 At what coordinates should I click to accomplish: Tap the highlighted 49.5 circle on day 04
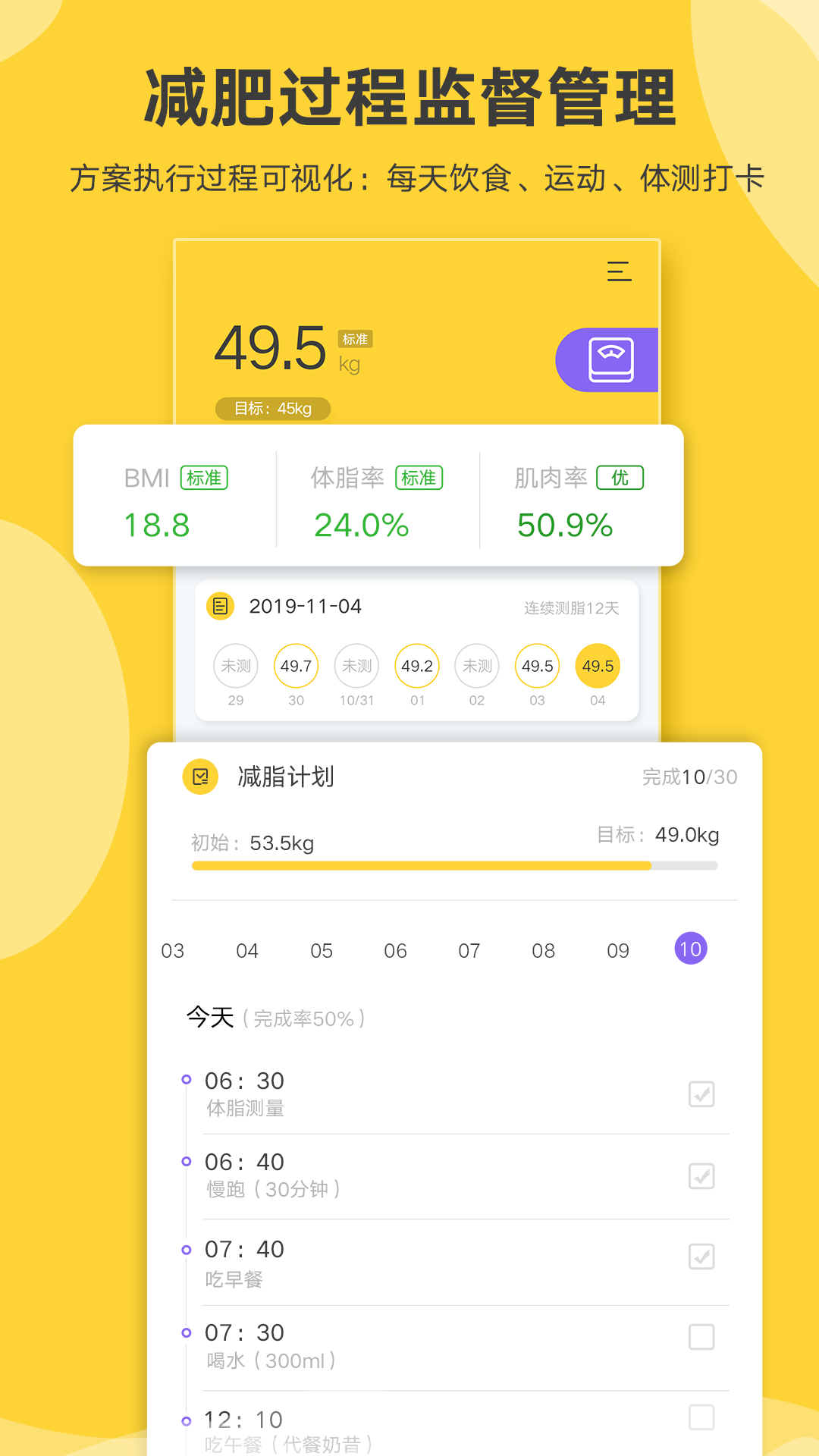[x=597, y=665]
